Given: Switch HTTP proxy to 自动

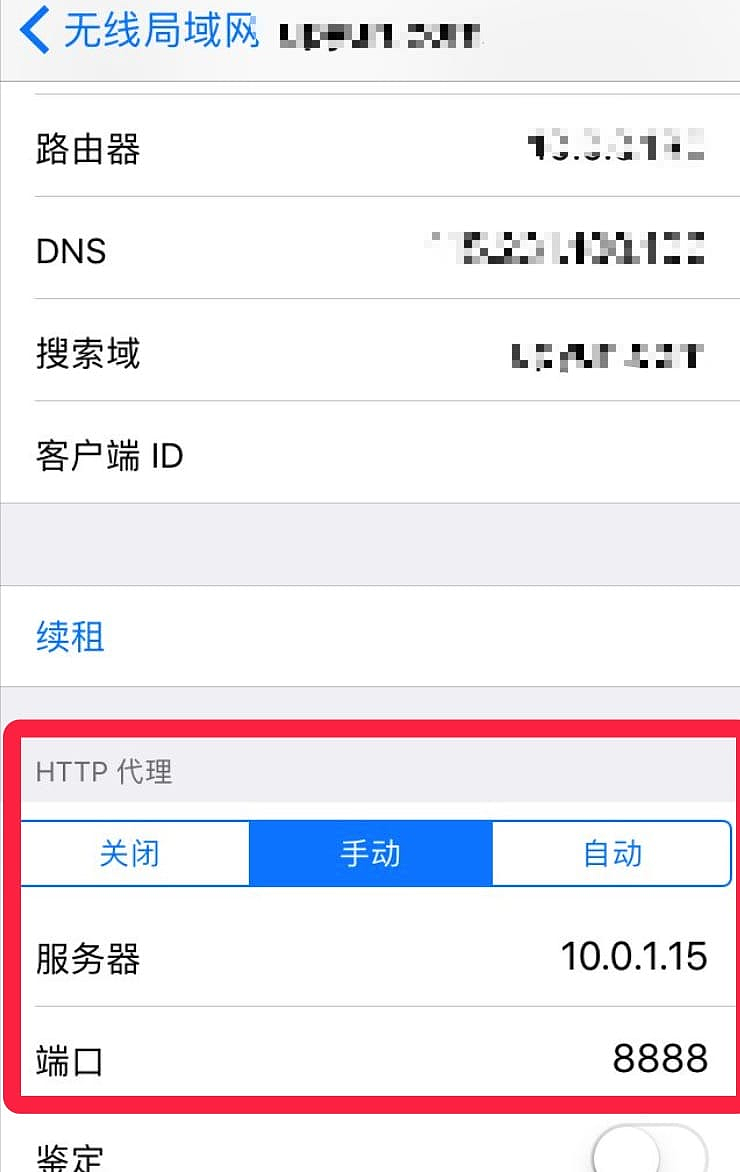Looking at the screenshot, I should pos(612,854).
